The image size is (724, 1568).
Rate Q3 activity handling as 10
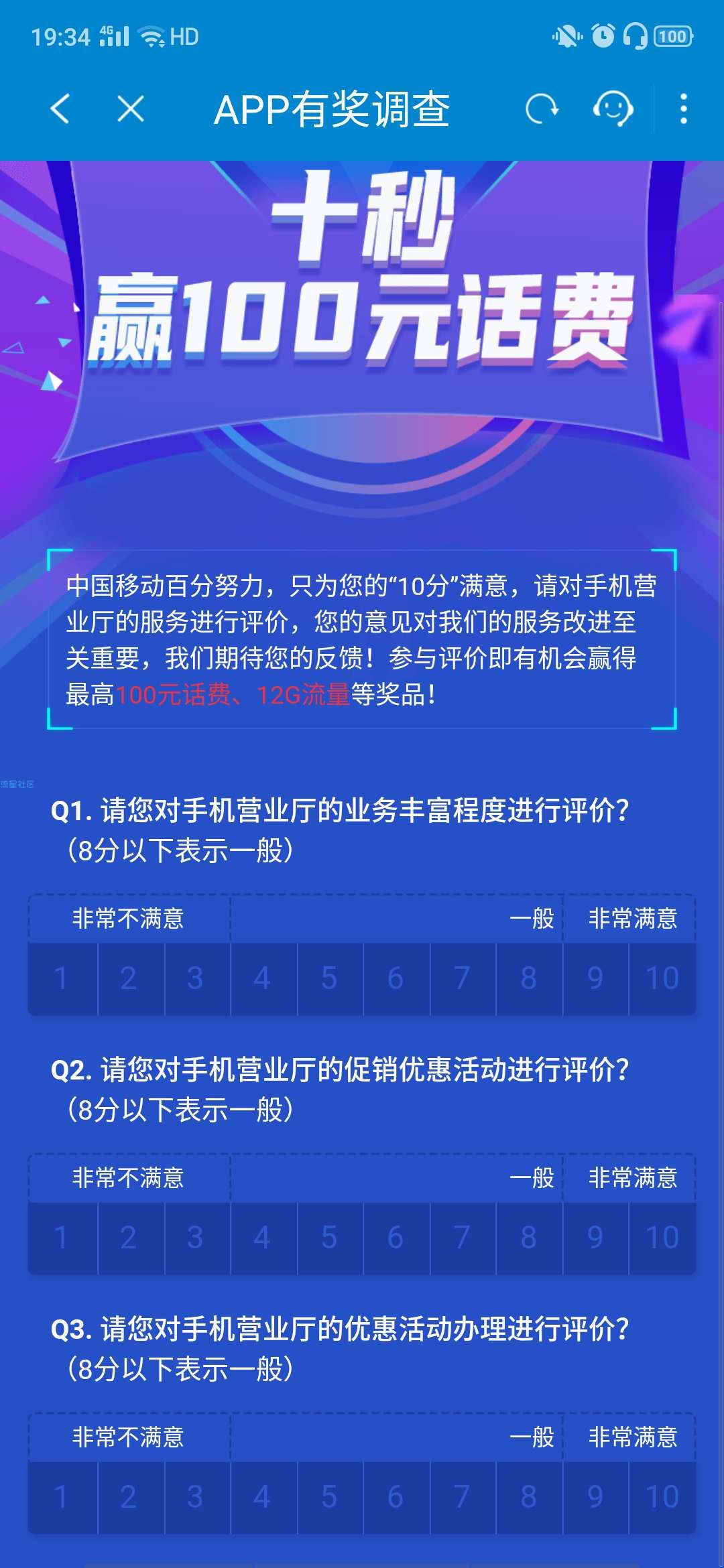pyautogui.click(x=662, y=1497)
